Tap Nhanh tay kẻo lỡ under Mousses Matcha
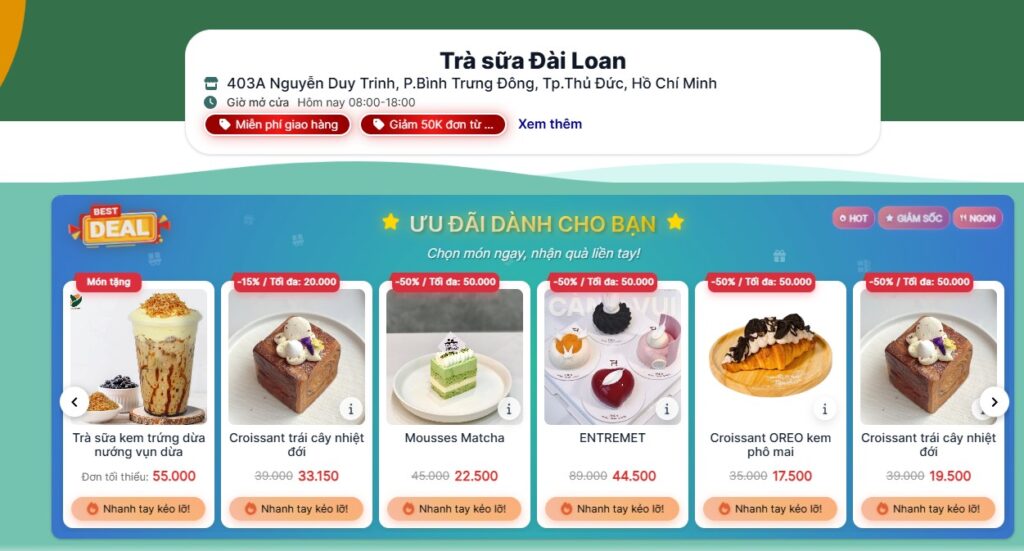1024x551 pixels. [454, 509]
